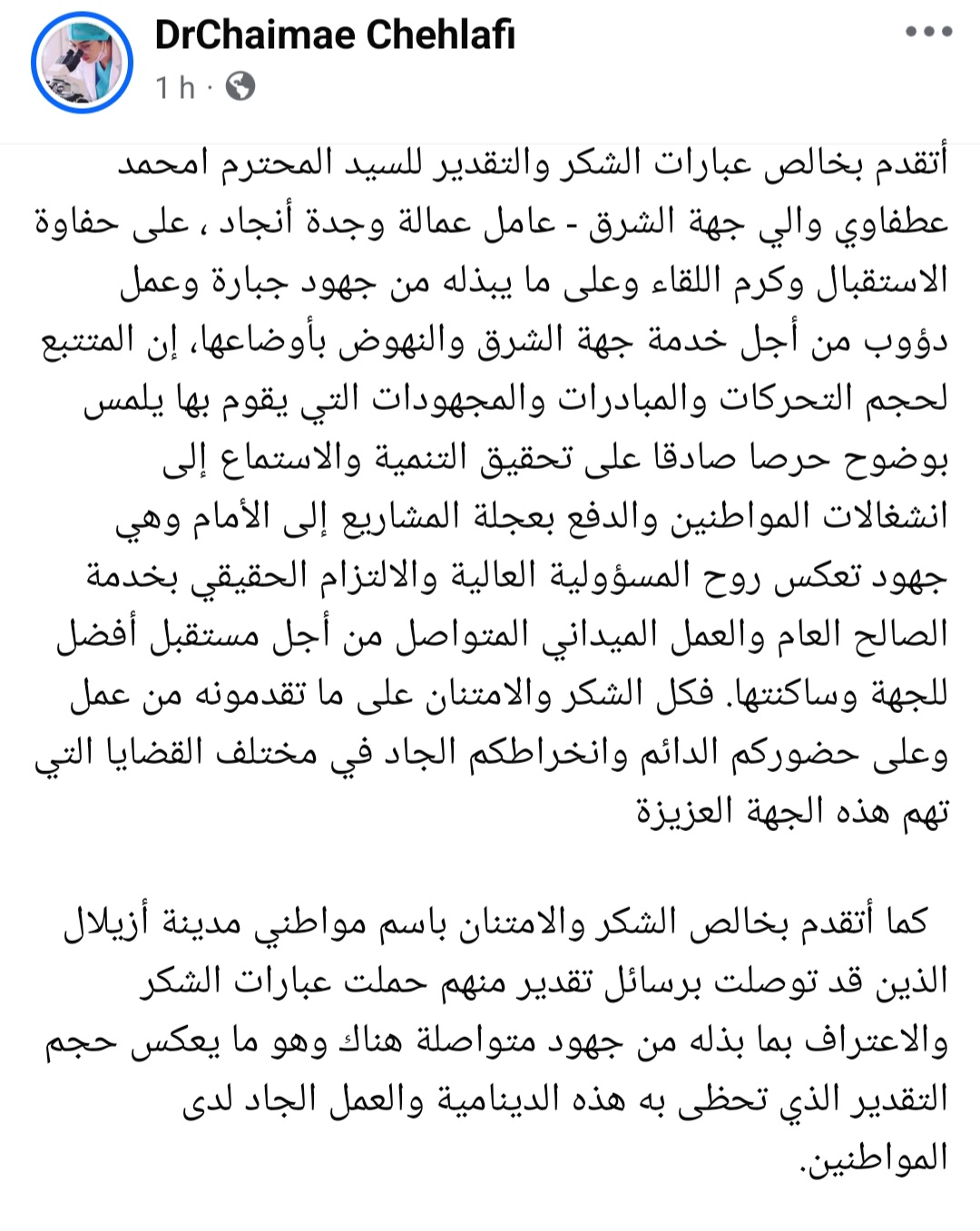Open DrChaimae Chehlafi's profile picture
This screenshot has height=1231, width=980.
[x=82, y=63]
